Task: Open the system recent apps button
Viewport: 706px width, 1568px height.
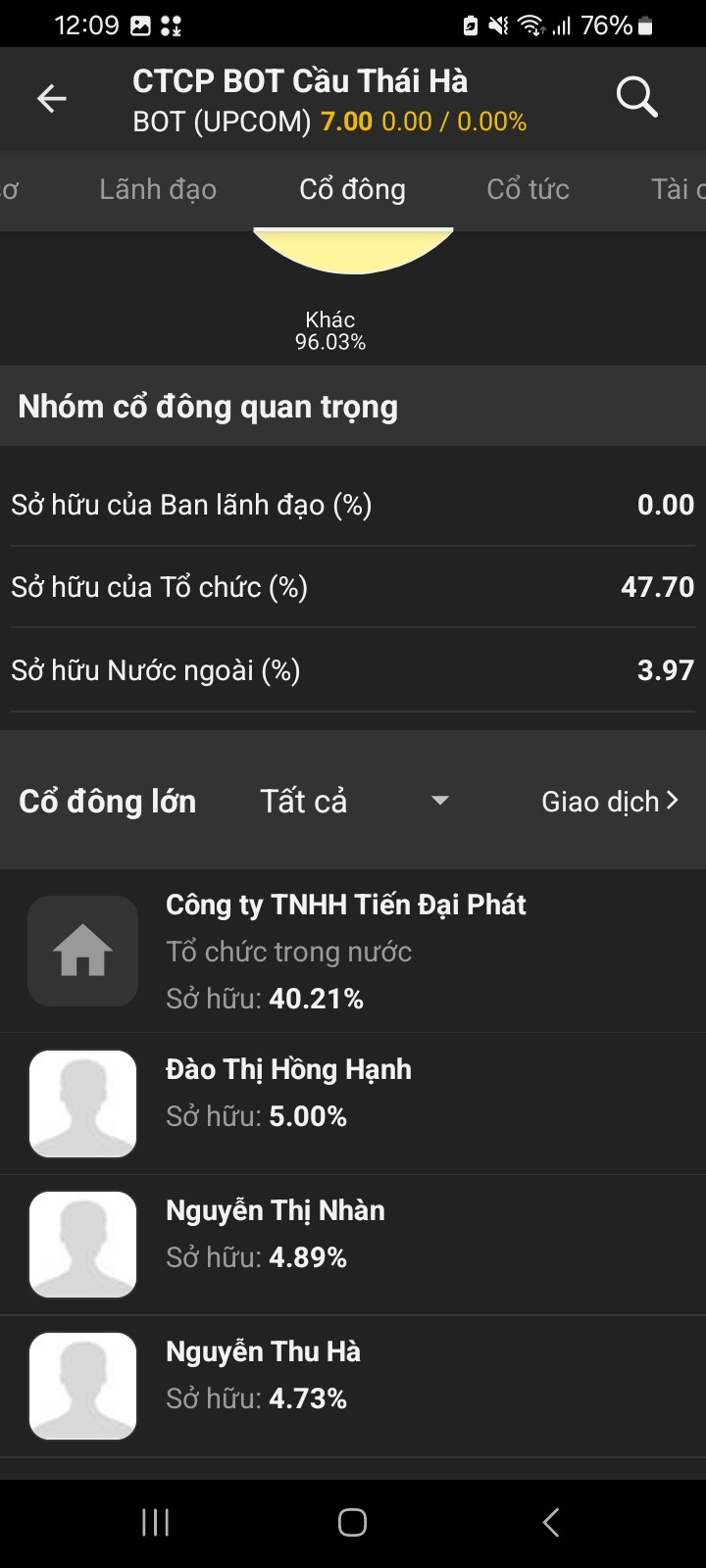Action: 156,1522
